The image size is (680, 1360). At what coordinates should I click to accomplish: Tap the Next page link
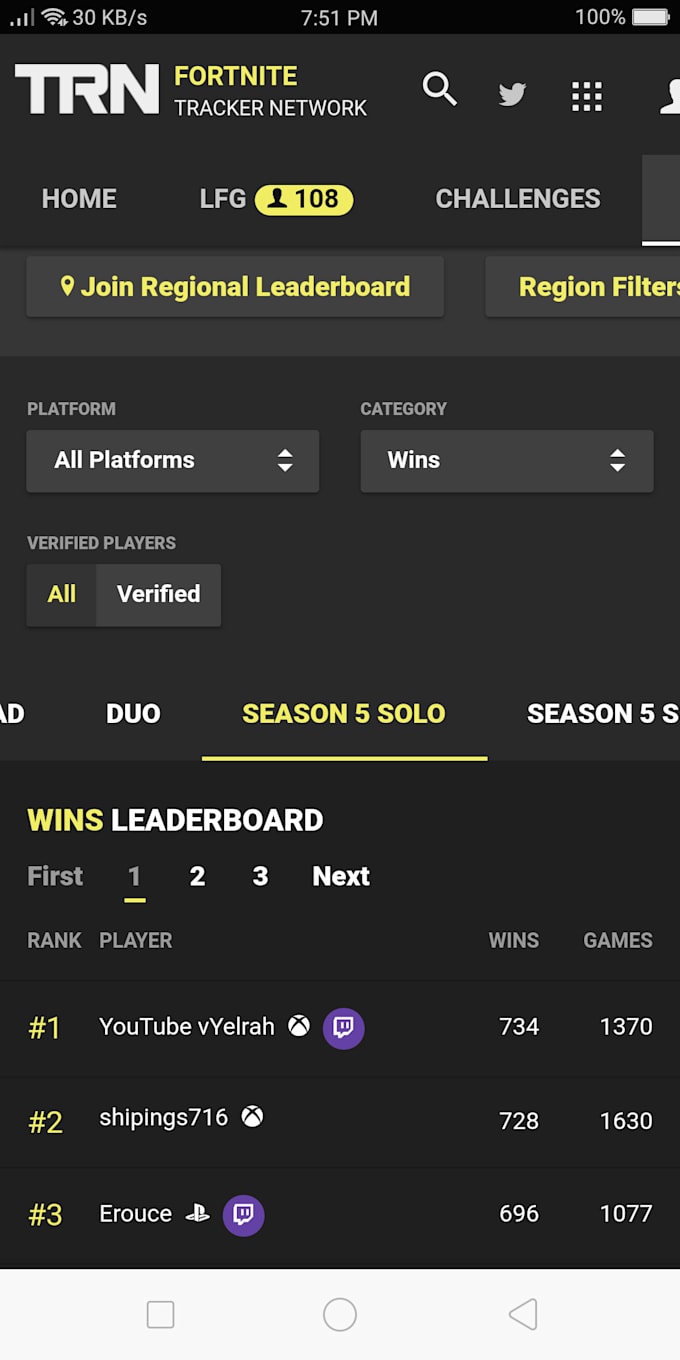pos(340,877)
